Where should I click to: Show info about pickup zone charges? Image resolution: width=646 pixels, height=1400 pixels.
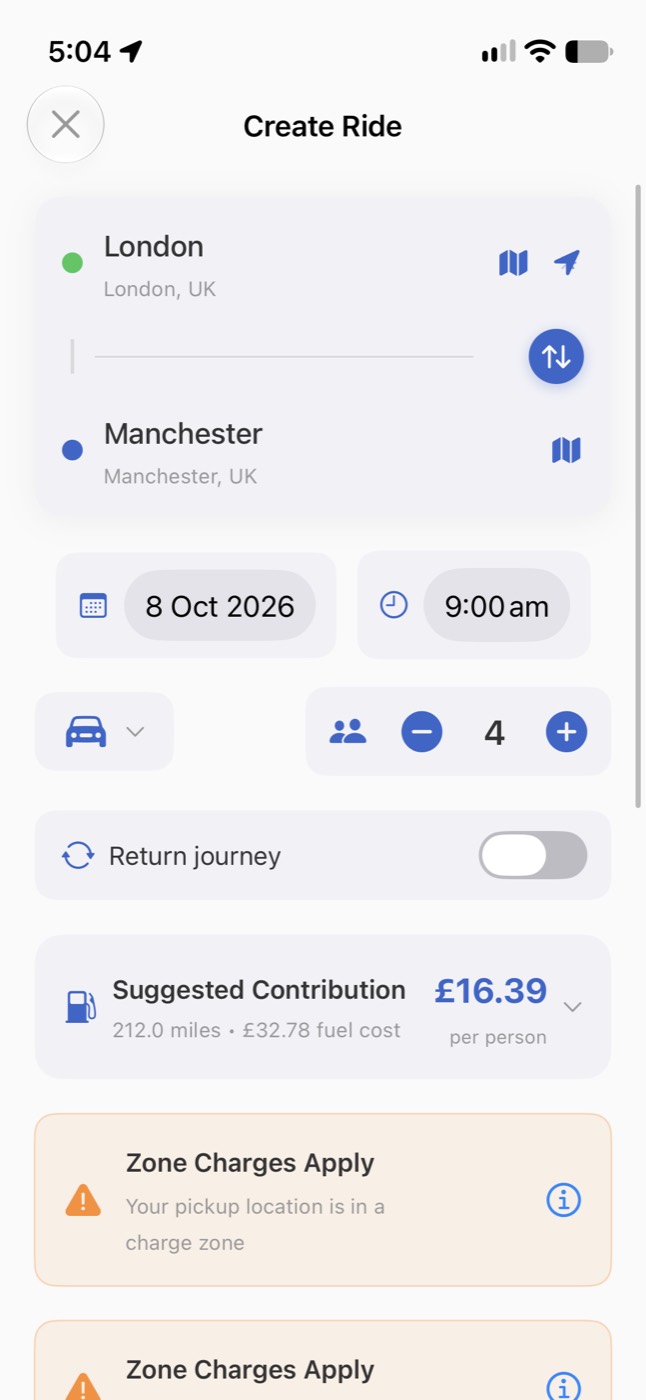click(x=564, y=1200)
